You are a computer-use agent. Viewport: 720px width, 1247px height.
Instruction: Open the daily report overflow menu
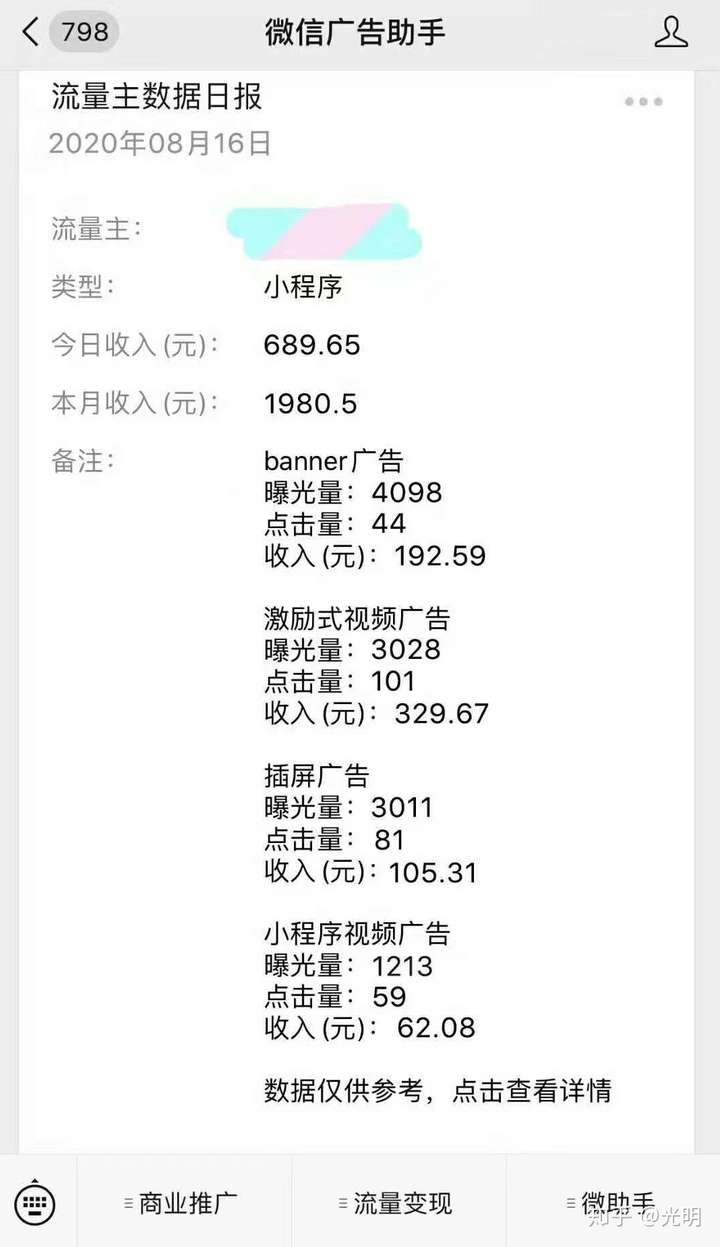(x=643, y=101)
